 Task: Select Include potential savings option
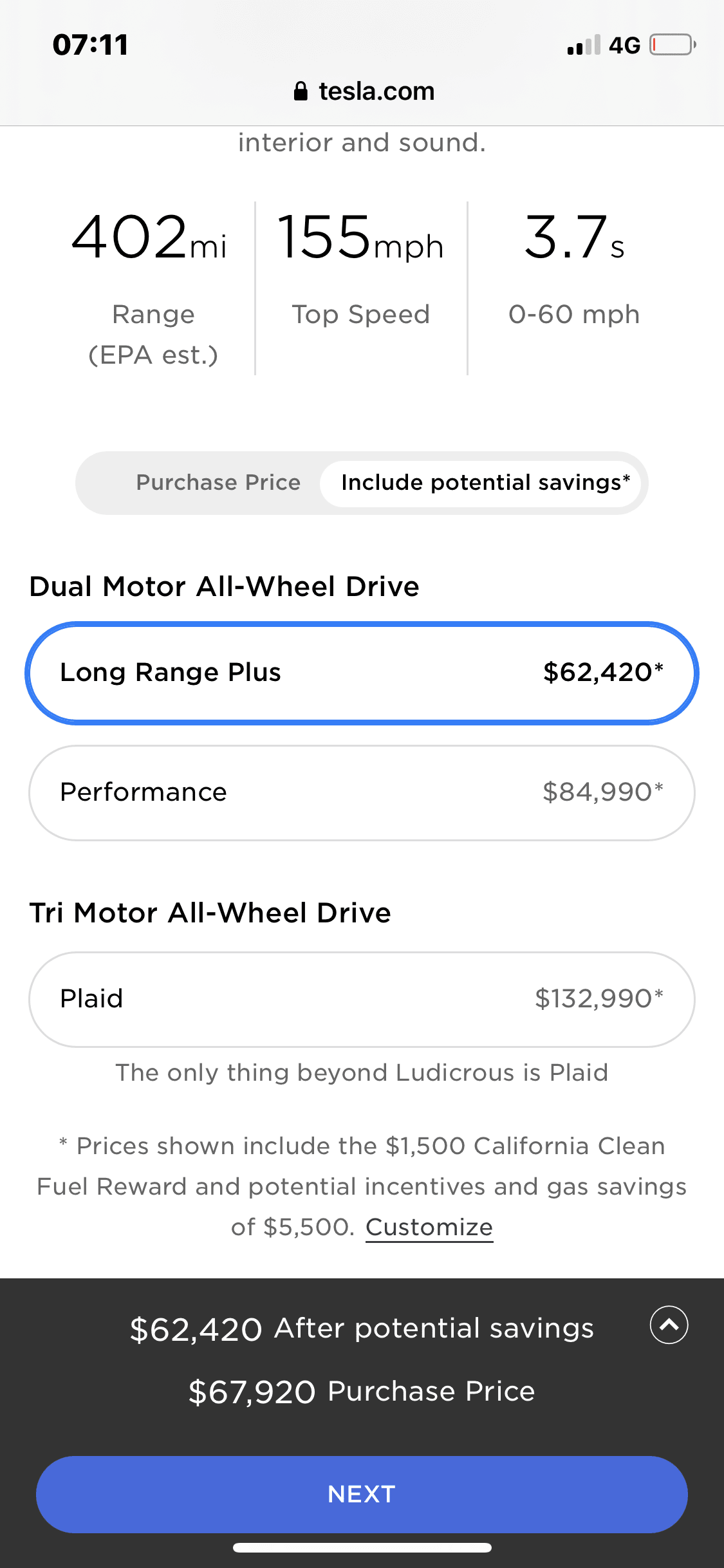click(485, 483)
